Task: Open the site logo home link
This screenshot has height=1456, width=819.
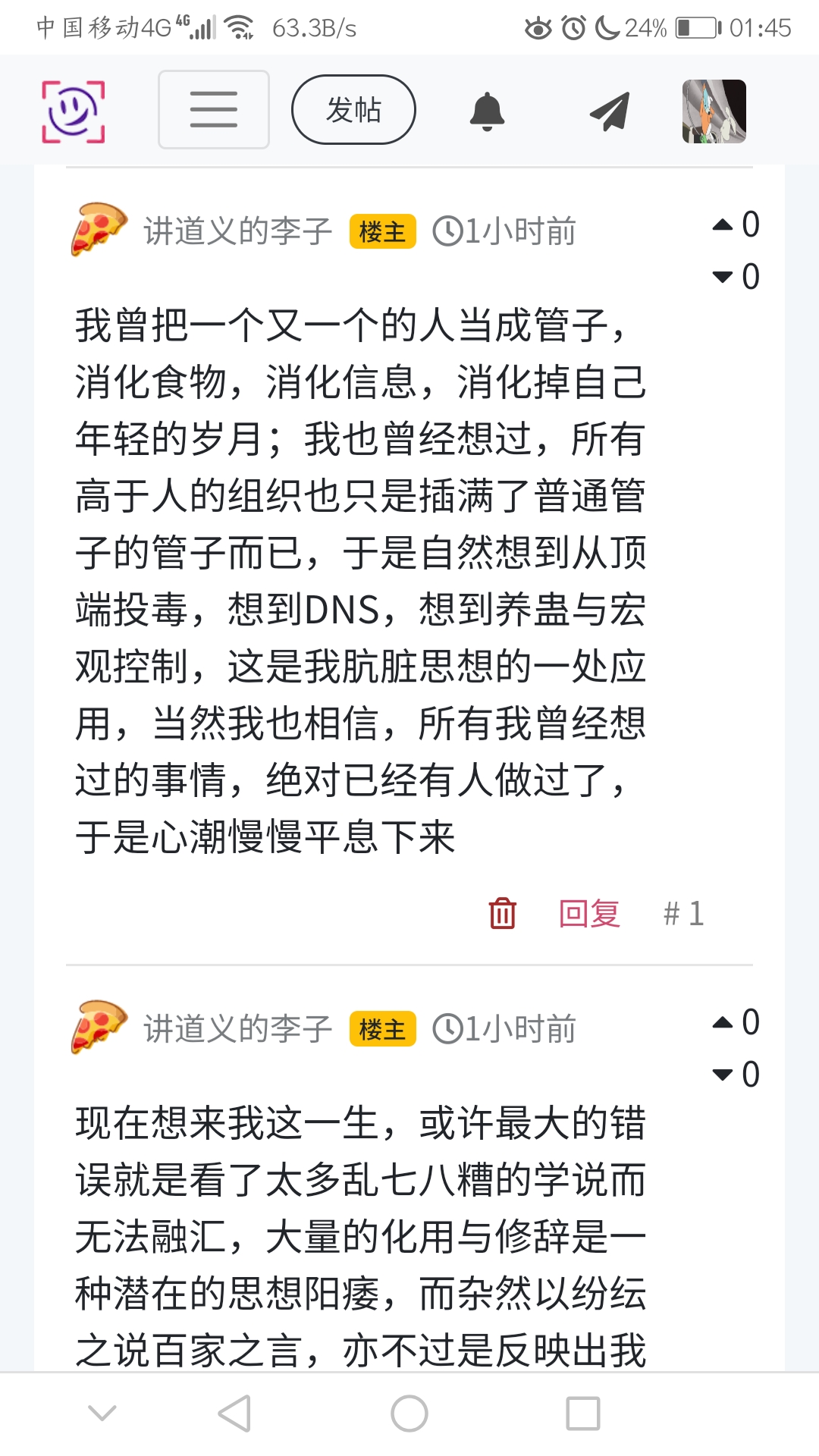Action: coord(74,111)
